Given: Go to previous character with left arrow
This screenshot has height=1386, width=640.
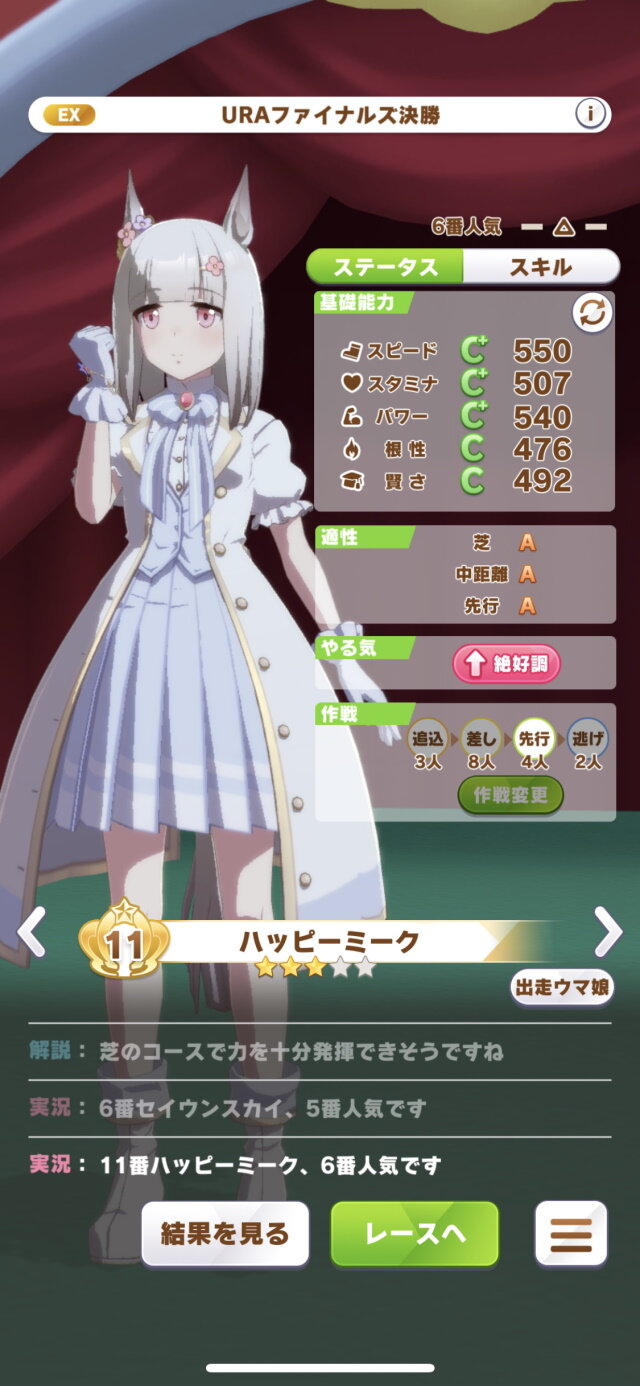Looking at the screenshot, I should click(31, 933).
